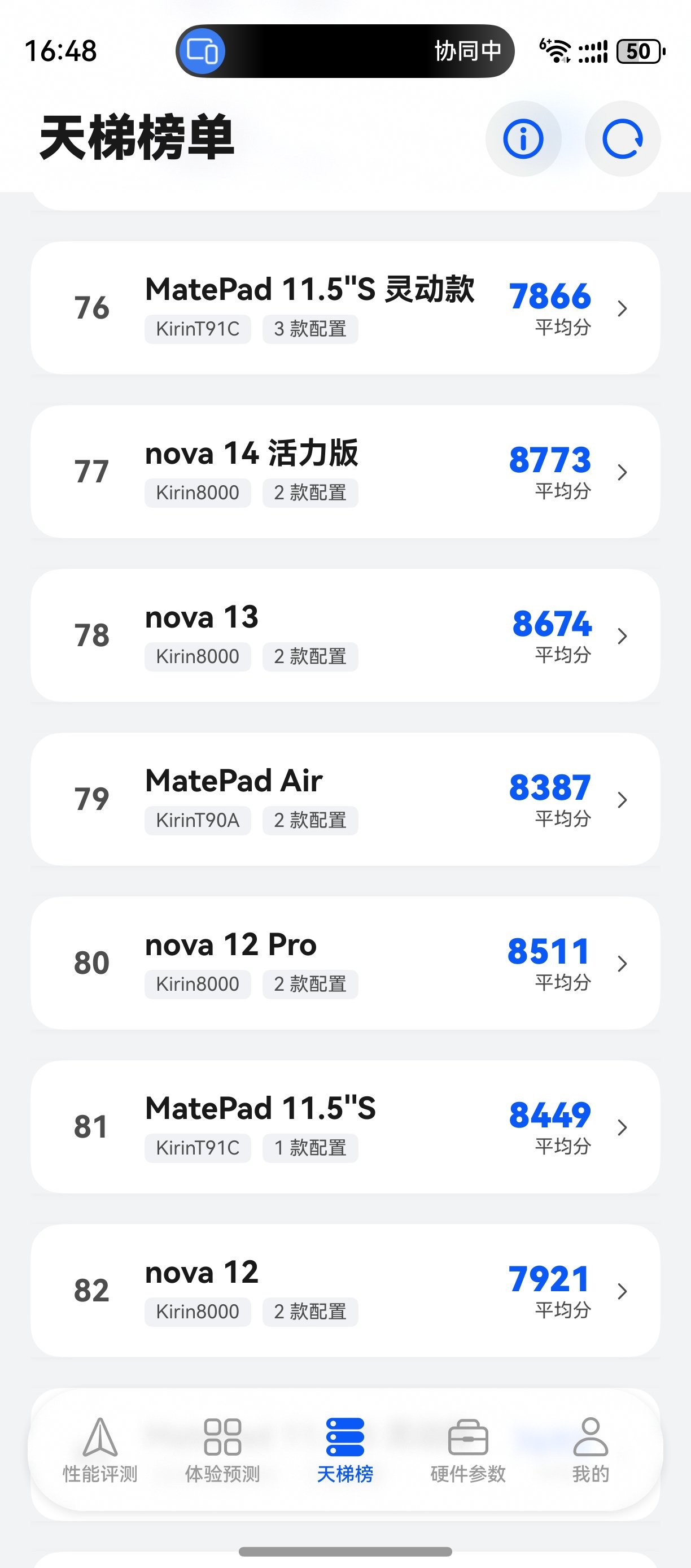Open the 硬件参数 tab
Viewport: 691px width, 1568px height.
pos(468,1451)
